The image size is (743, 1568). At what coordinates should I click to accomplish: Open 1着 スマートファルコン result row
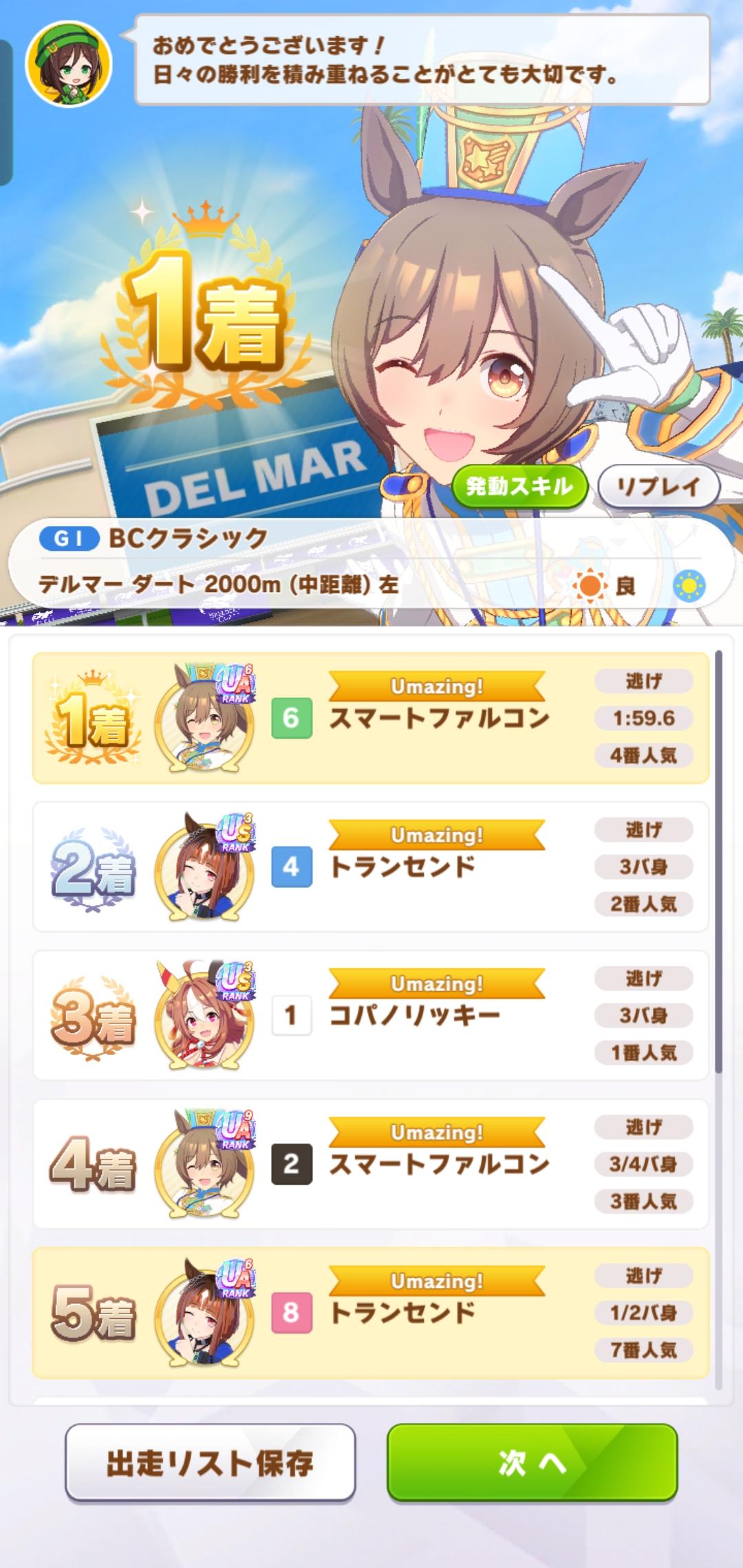pyautogui.click(x=370, y=718)
